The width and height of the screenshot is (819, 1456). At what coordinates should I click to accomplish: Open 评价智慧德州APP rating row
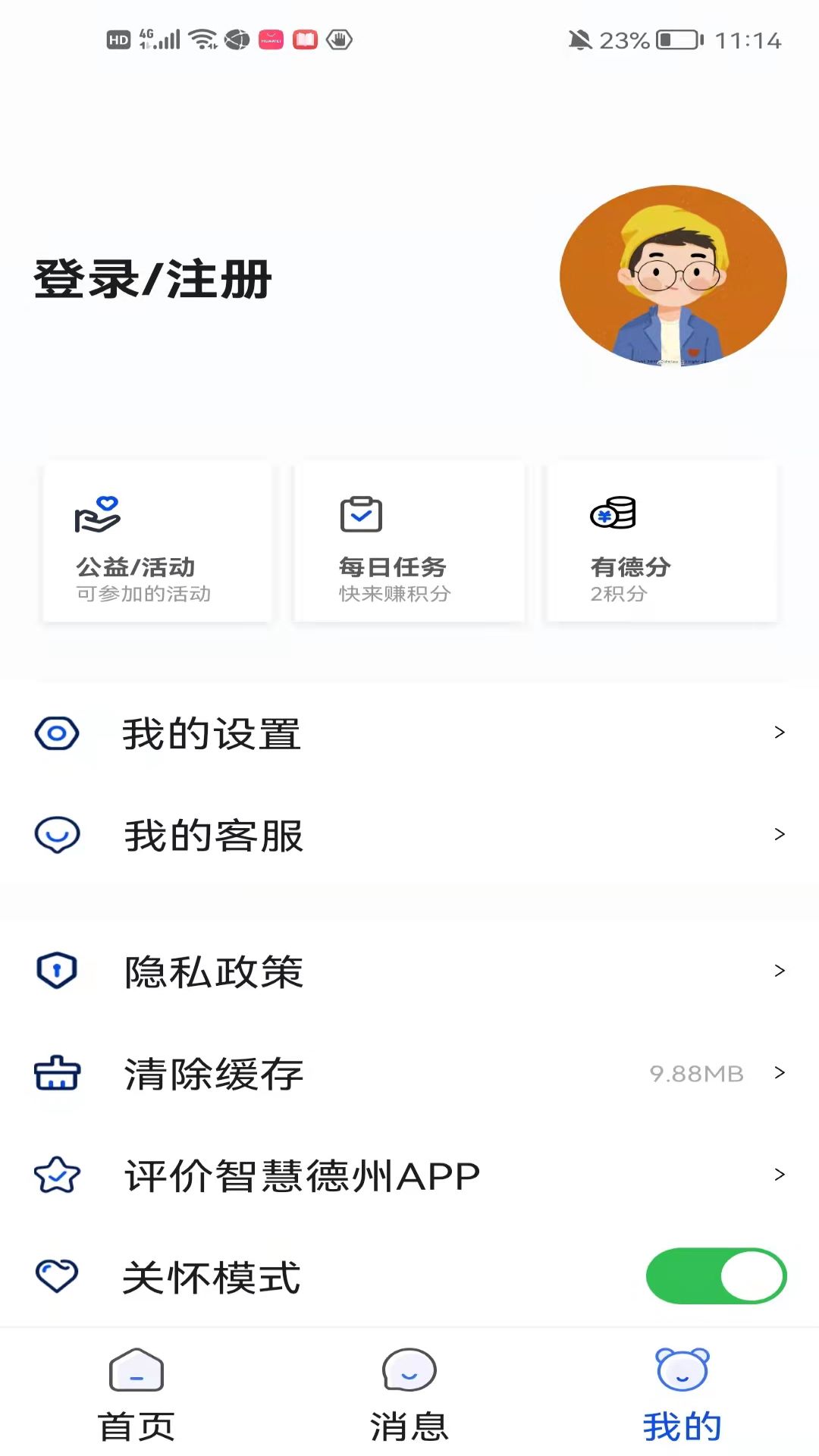pyautogui.click(x=409, y=1175)
